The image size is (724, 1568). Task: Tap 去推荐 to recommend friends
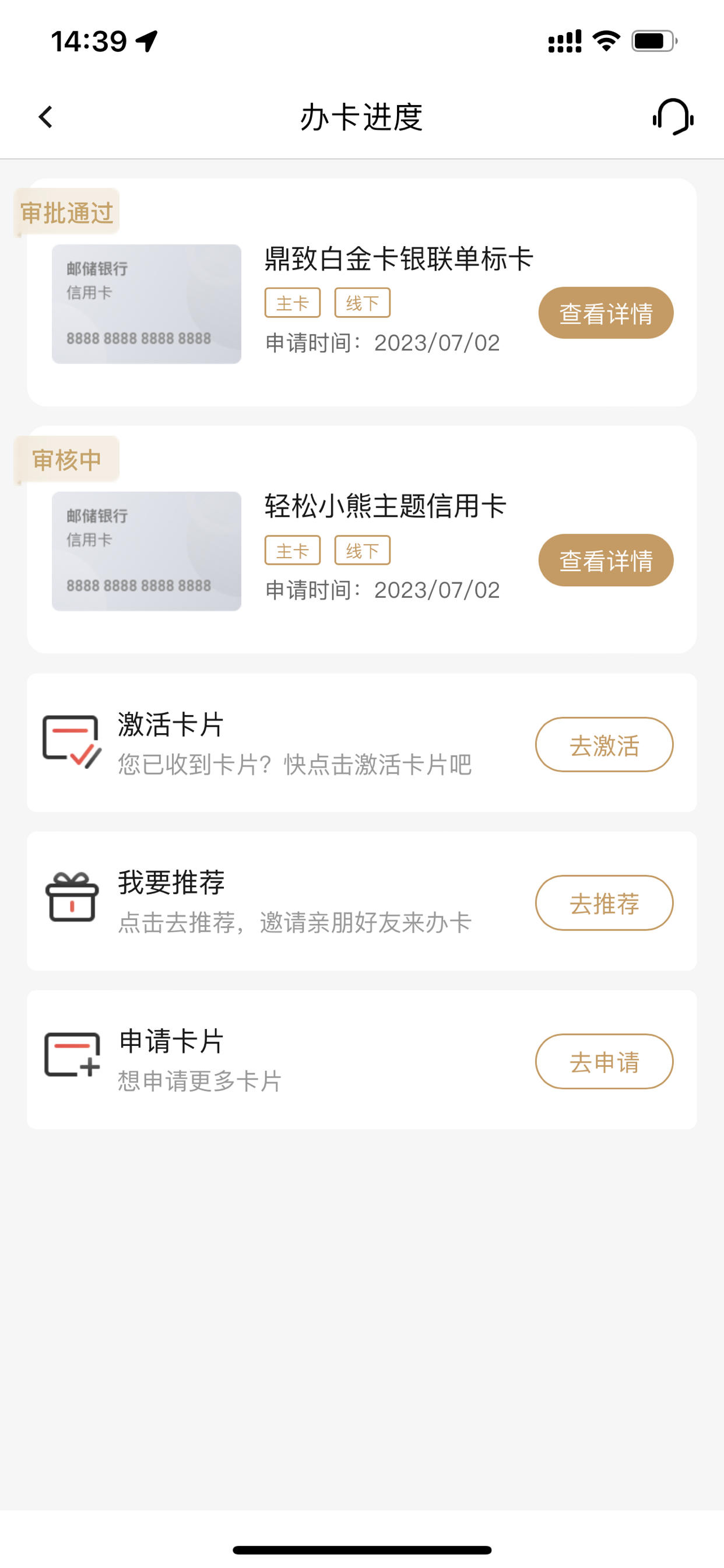click(x=604, y=902)
